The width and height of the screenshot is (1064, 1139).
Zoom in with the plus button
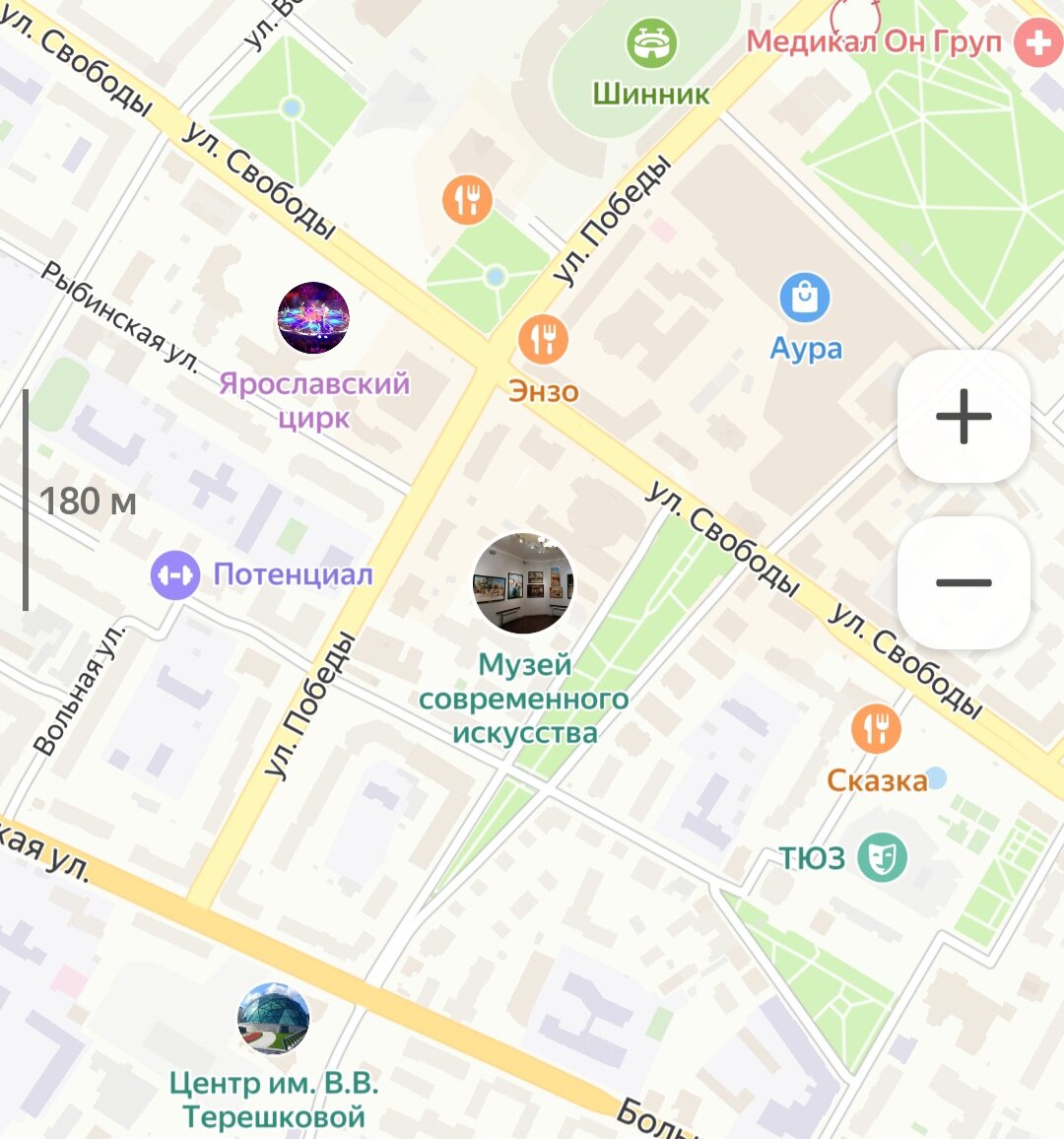click(x=964, y=417)
